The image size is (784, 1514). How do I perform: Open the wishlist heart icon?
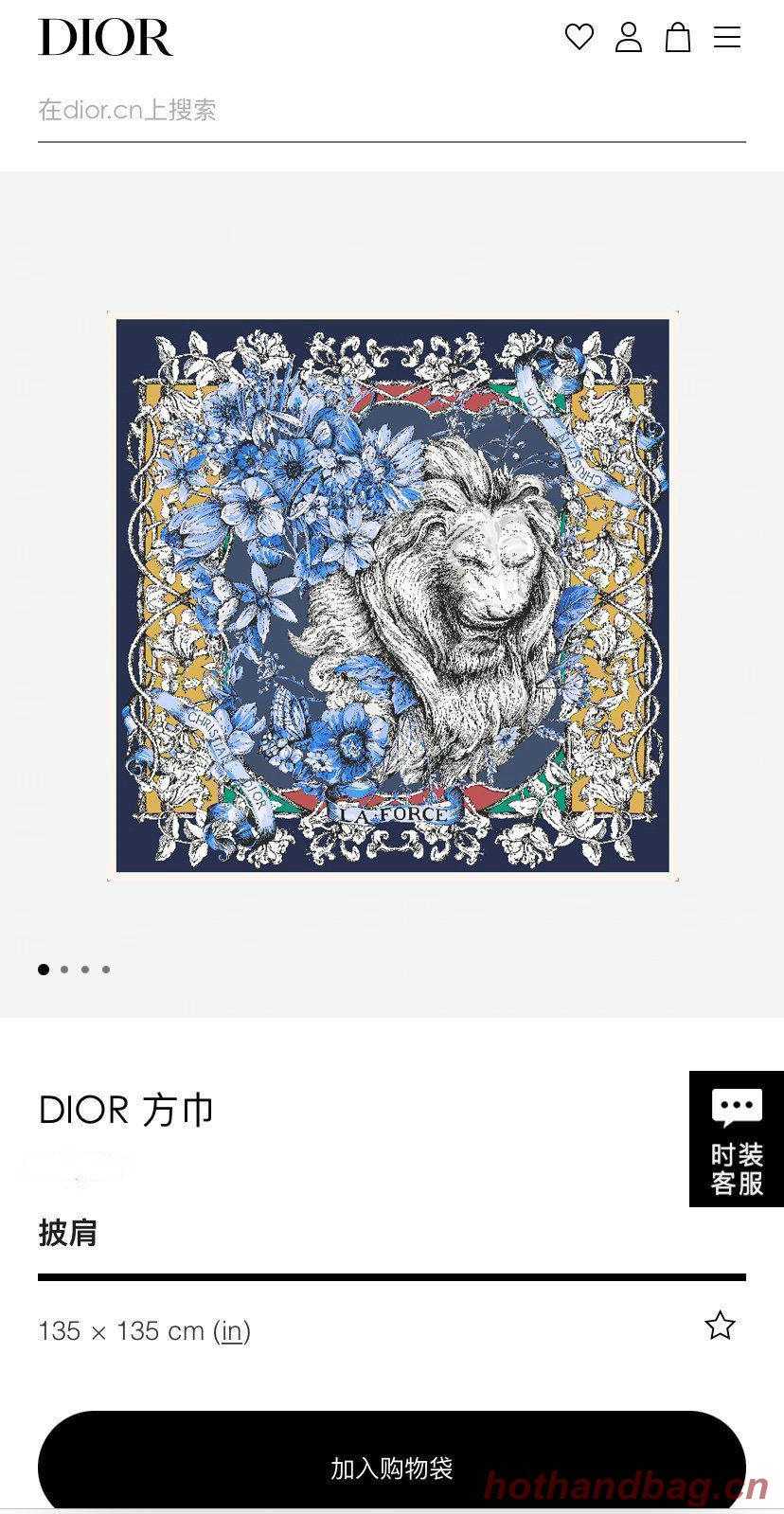(579, 39)
